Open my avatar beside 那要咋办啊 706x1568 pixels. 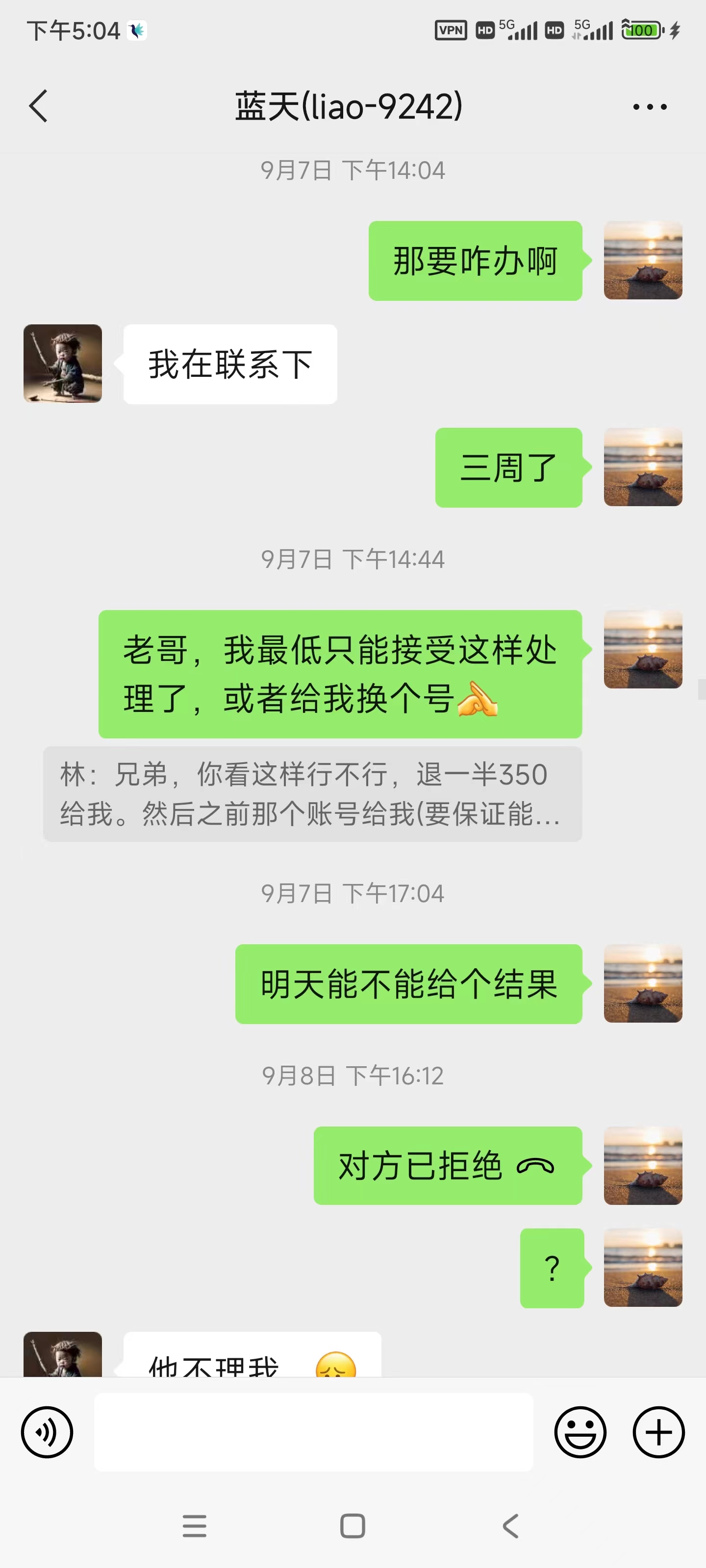pyautogui.click(x=643, y=261)
